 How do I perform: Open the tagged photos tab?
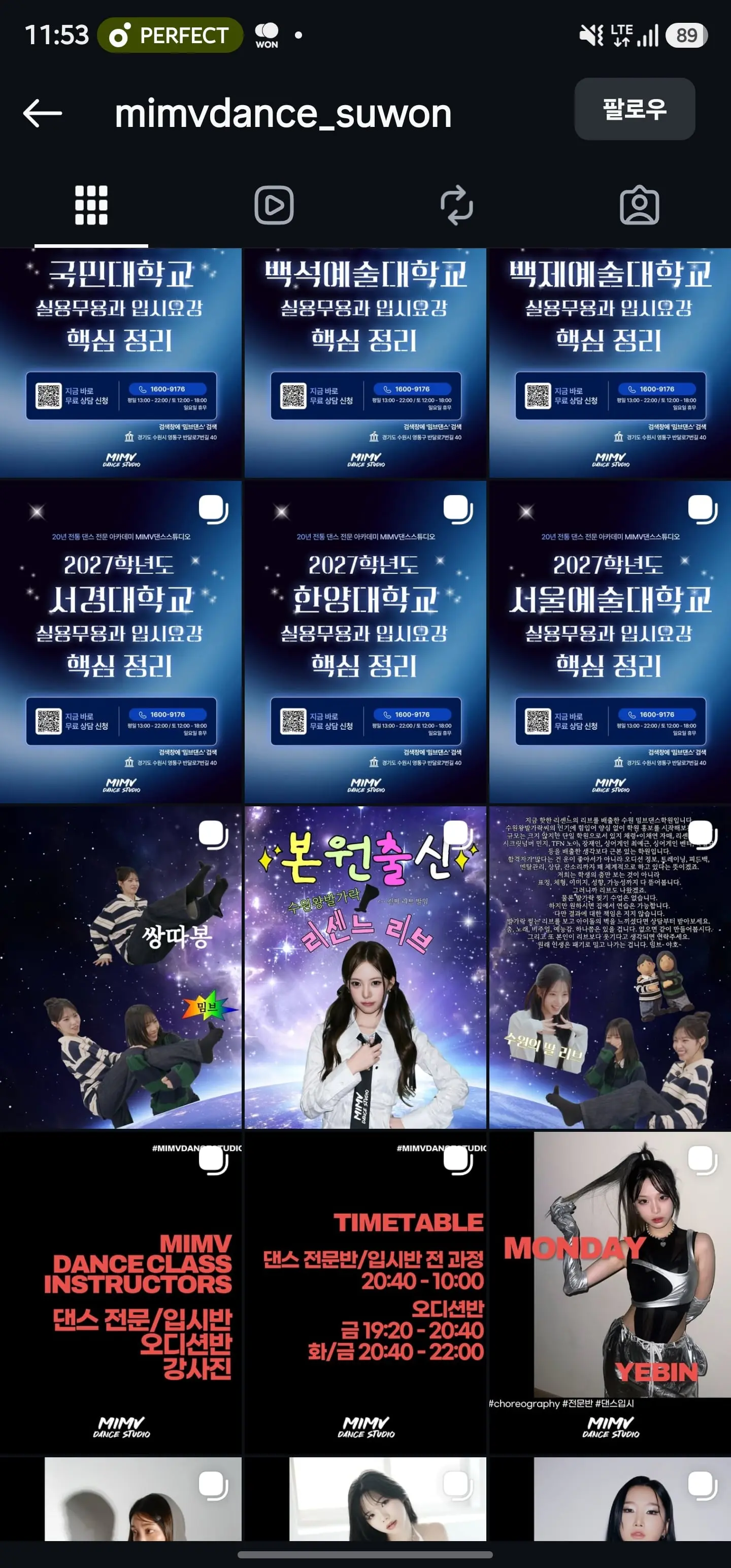(x=639, y=206)
